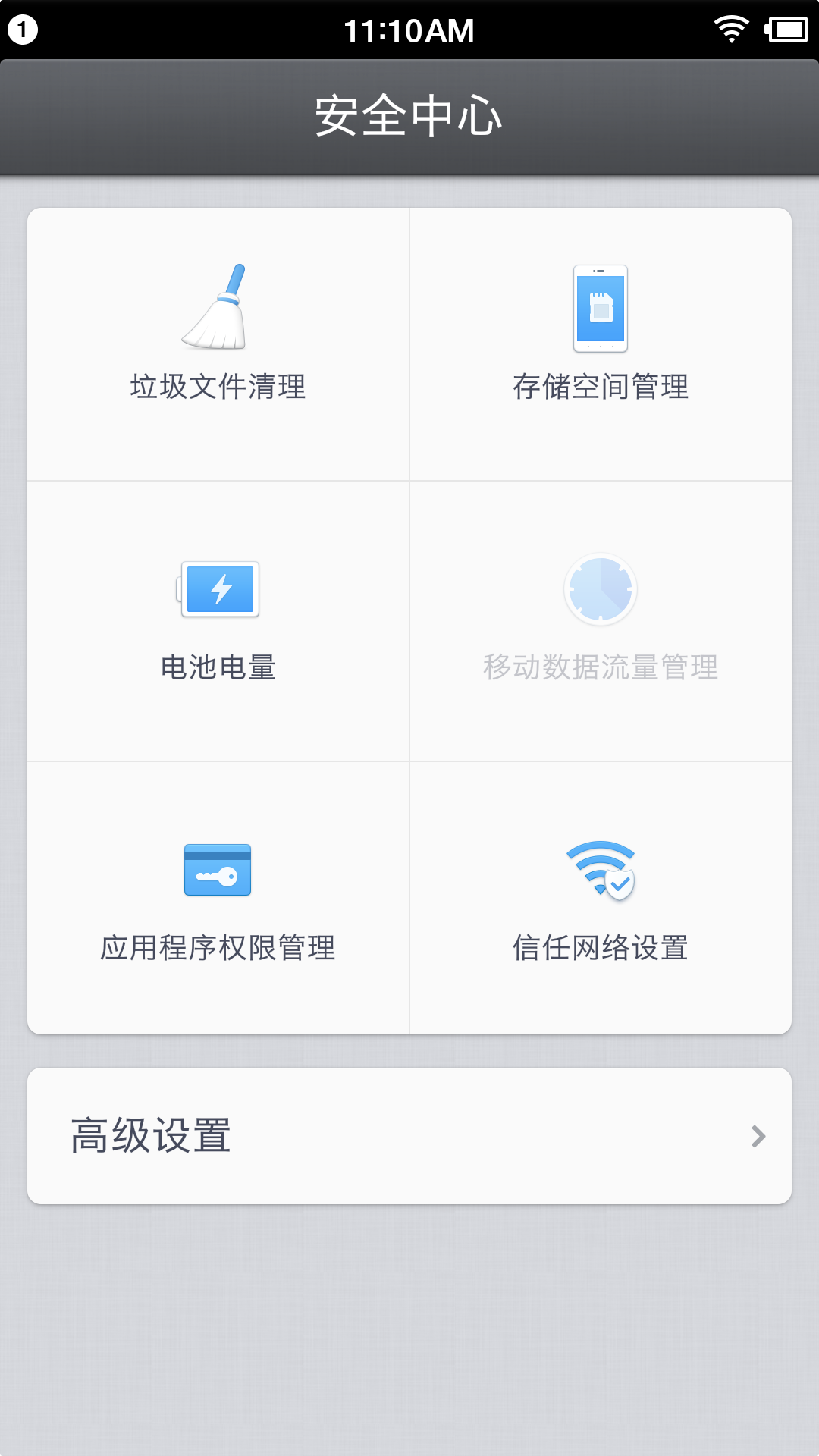The height and width of the screenshot is (1456, 819).
Task: Open 高级设置 advanced settings
Action: [409, 1136]
